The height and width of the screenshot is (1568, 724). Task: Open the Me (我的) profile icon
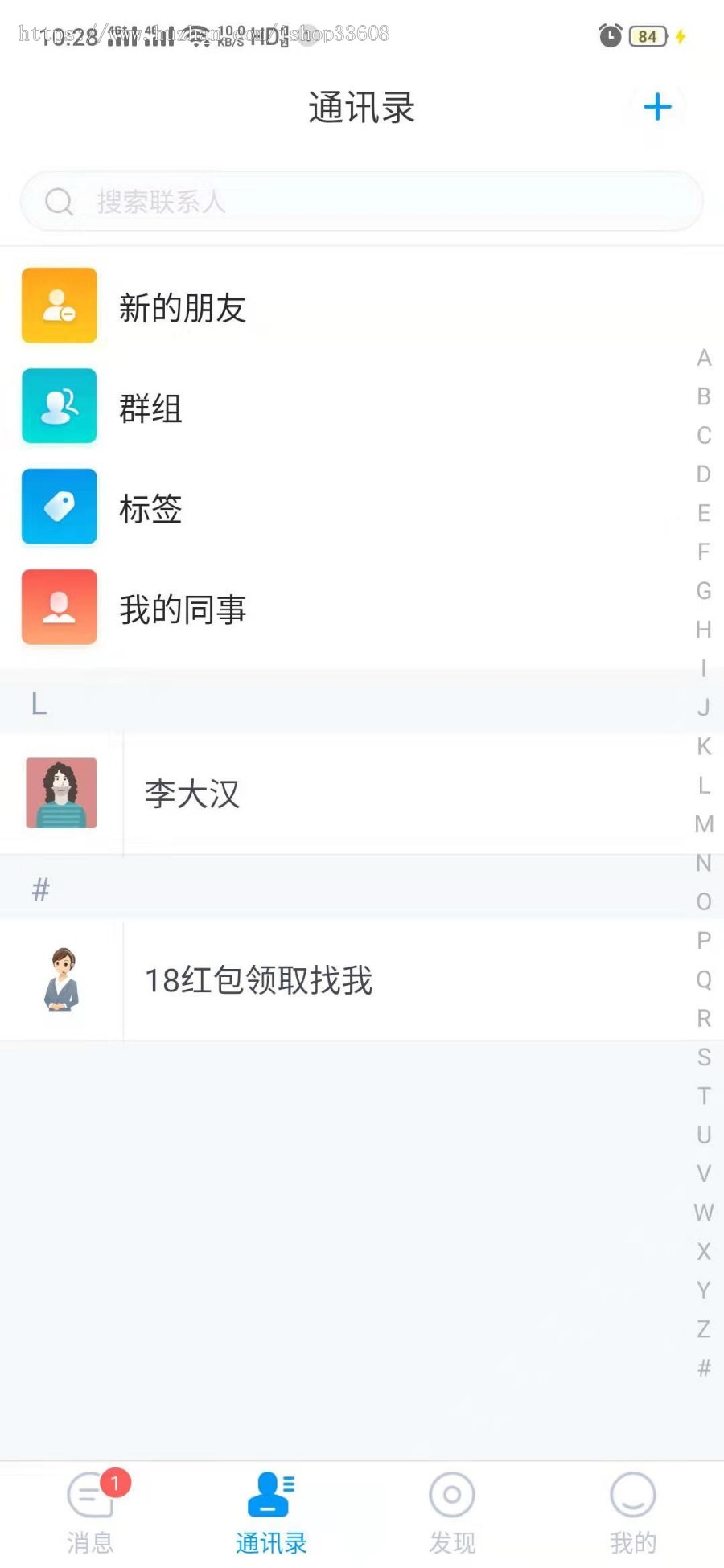coord(633,1493)
